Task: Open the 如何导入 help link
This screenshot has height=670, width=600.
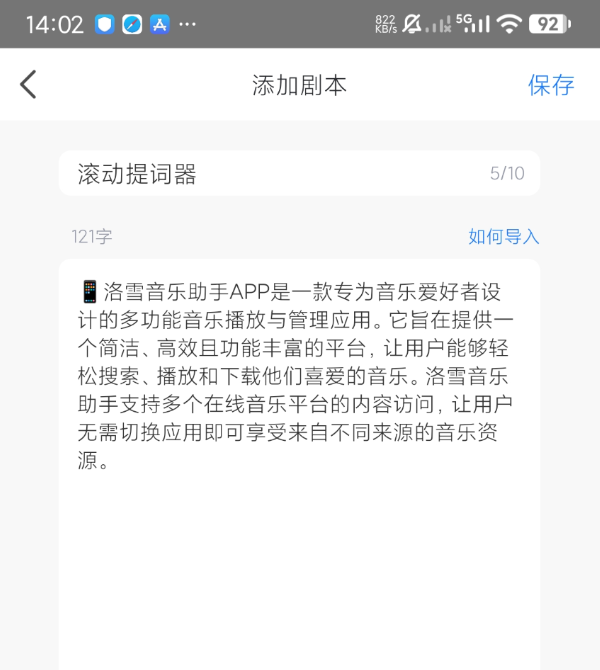Action: [x=503, y=237]
